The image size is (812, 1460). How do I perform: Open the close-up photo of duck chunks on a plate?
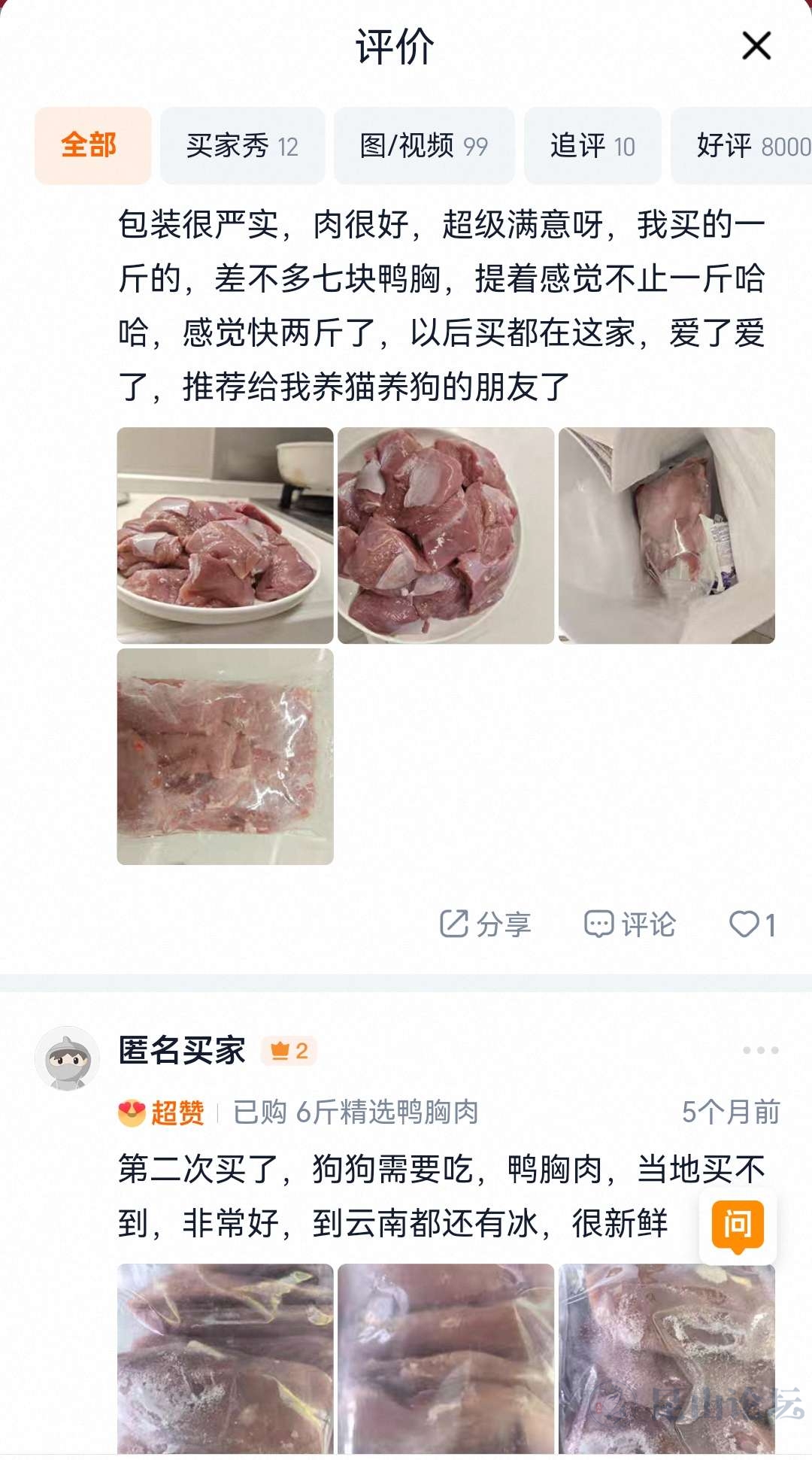click(x=446, y=536)
